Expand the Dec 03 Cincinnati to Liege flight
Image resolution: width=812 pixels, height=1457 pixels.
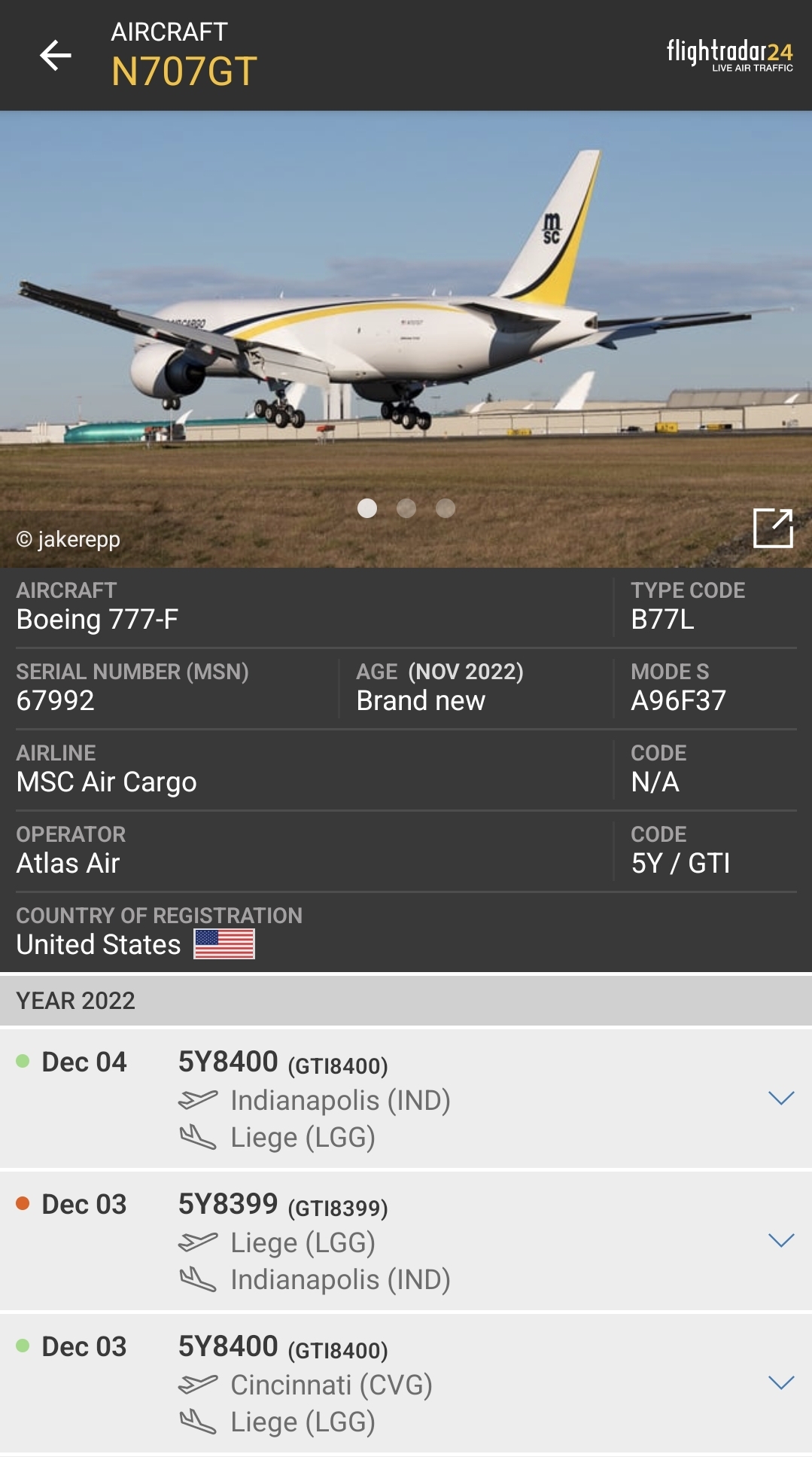click(781, 1382)
